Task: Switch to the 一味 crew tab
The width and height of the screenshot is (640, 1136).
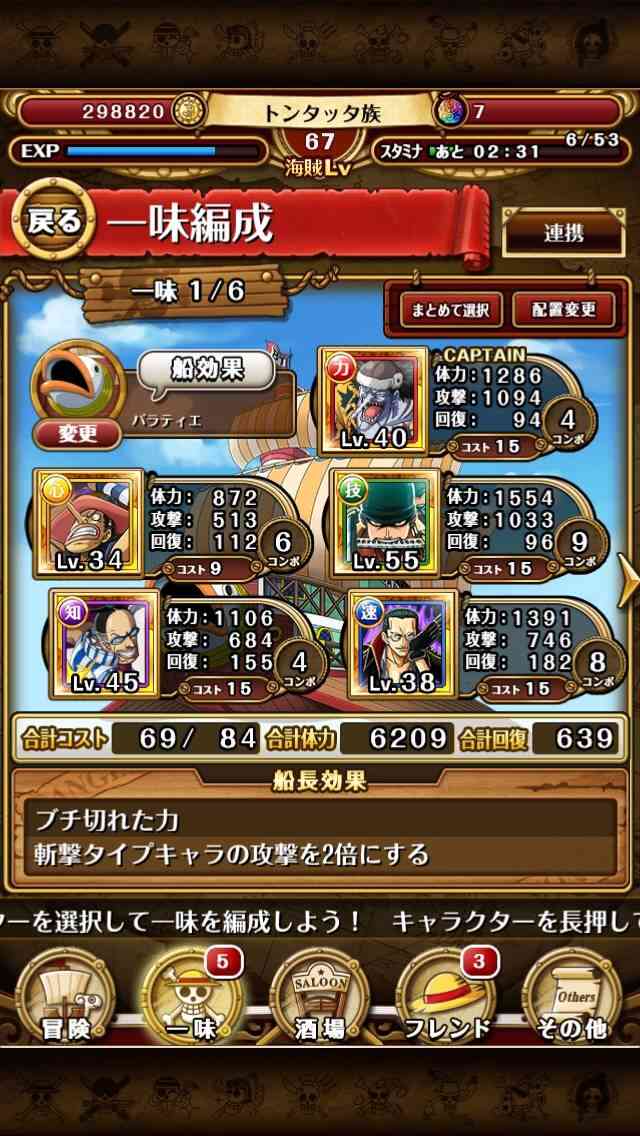Action: tap(193, 996)
